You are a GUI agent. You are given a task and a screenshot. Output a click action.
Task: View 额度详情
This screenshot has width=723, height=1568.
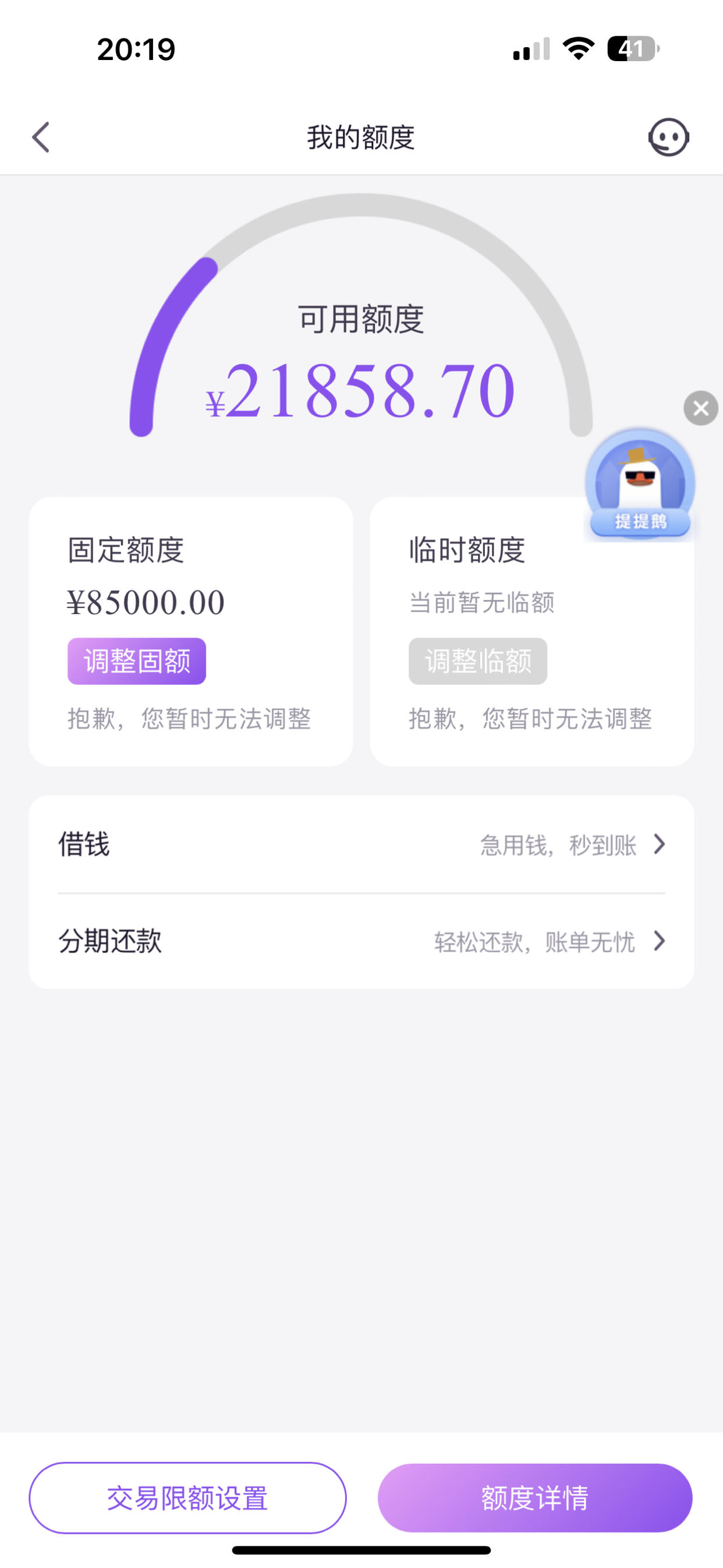pyautogui.click(x=535, y=1498)
